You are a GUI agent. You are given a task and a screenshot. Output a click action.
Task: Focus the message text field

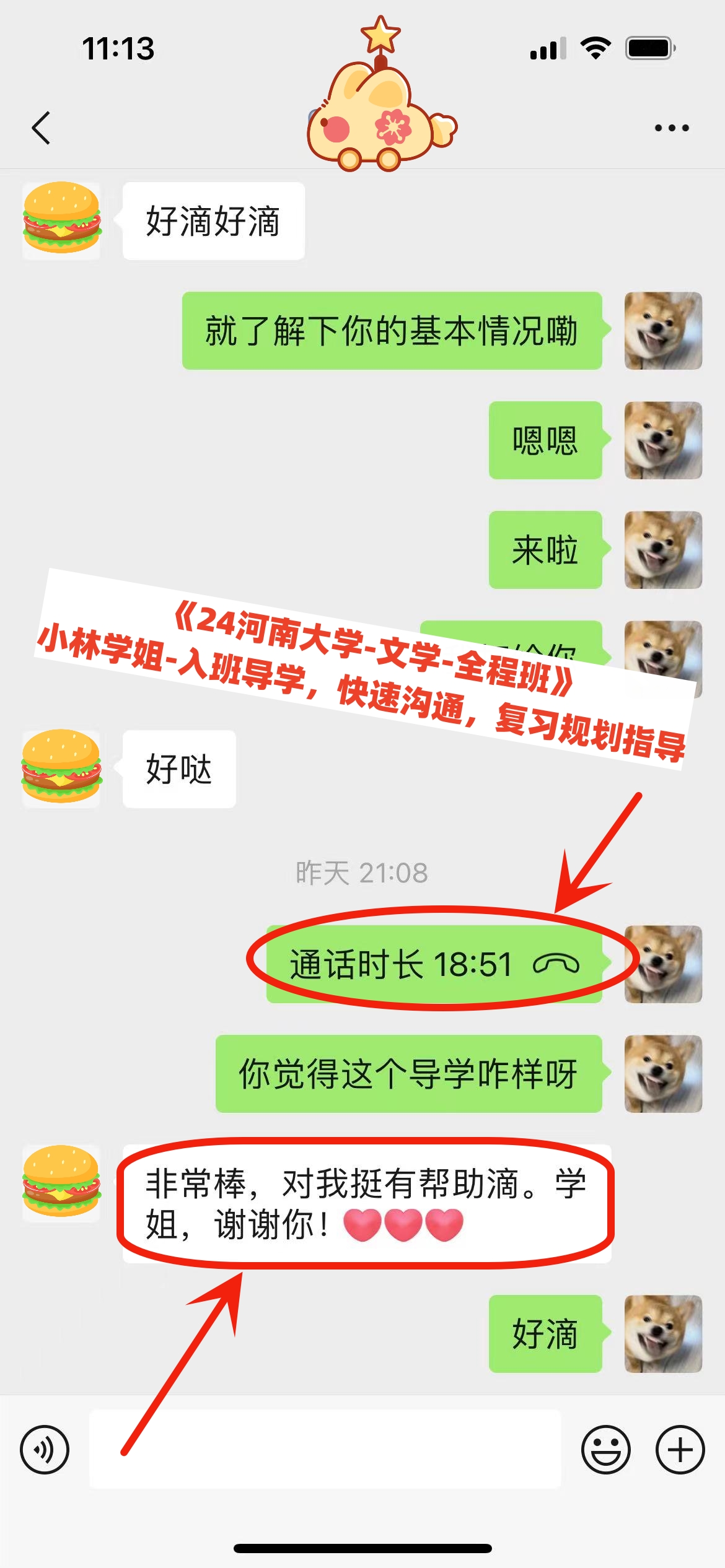click(325, 1449)
